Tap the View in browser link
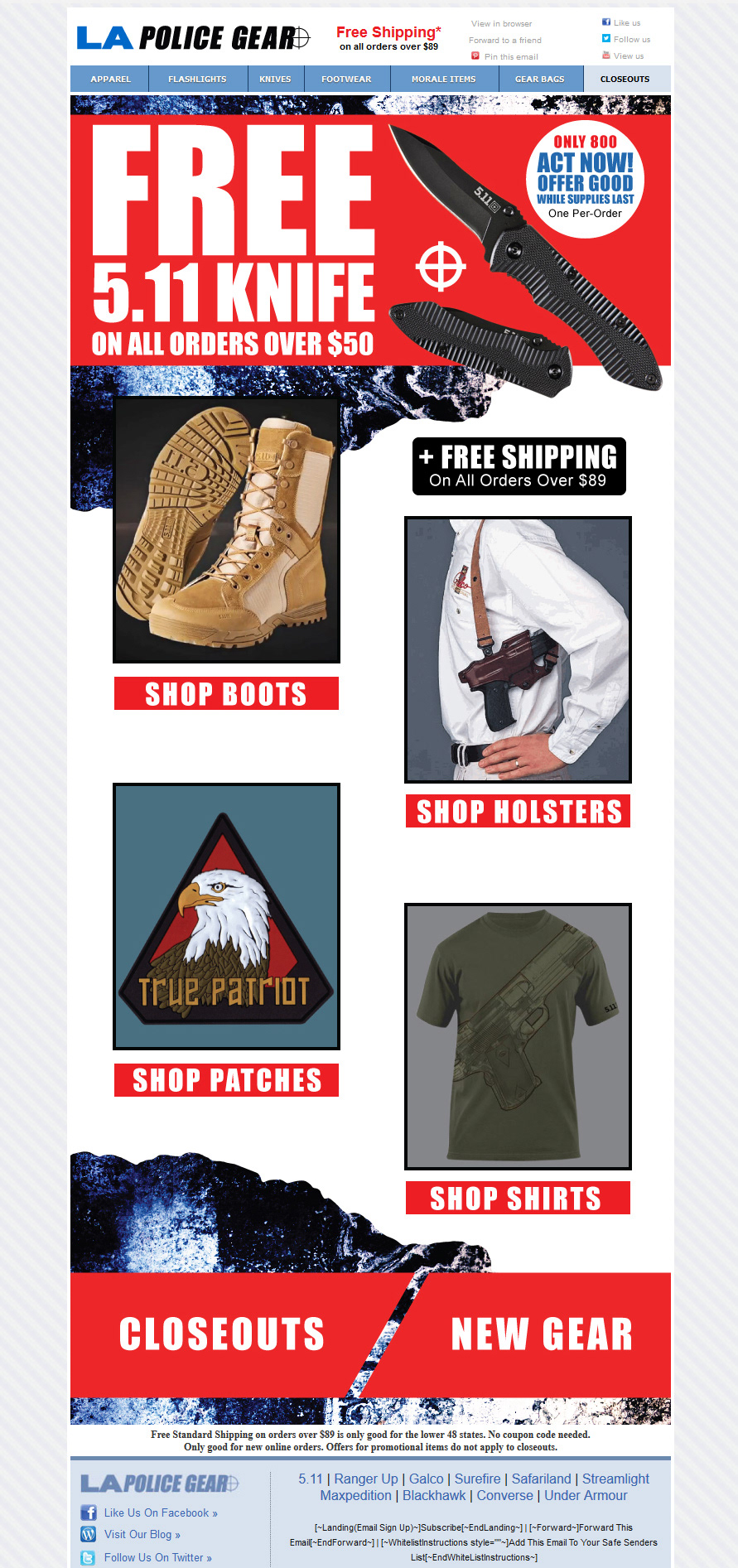This screenshot has height=1568, width=738. click(x=501, y=24)
